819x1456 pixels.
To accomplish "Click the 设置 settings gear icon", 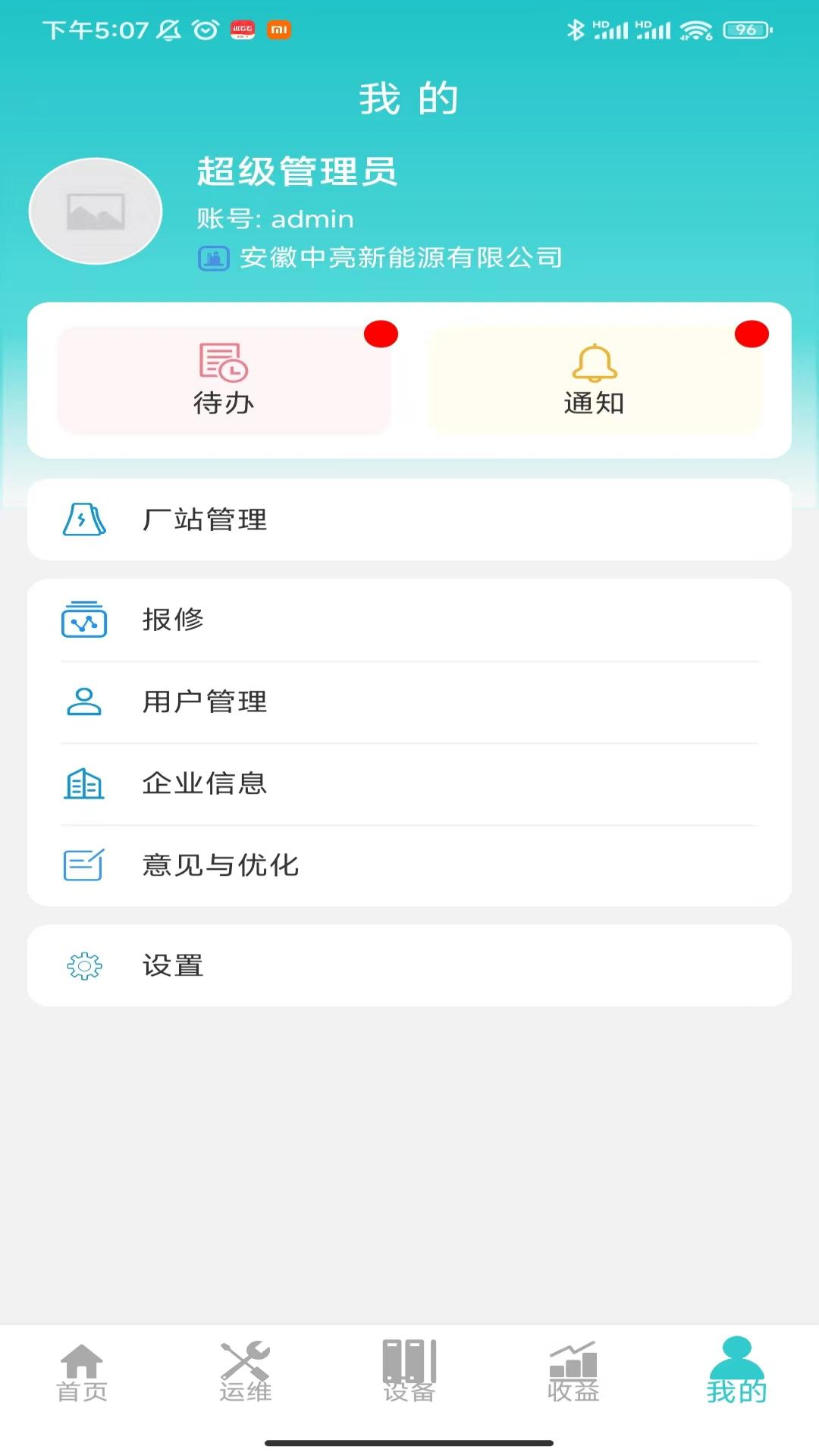I will coord(84,965).
